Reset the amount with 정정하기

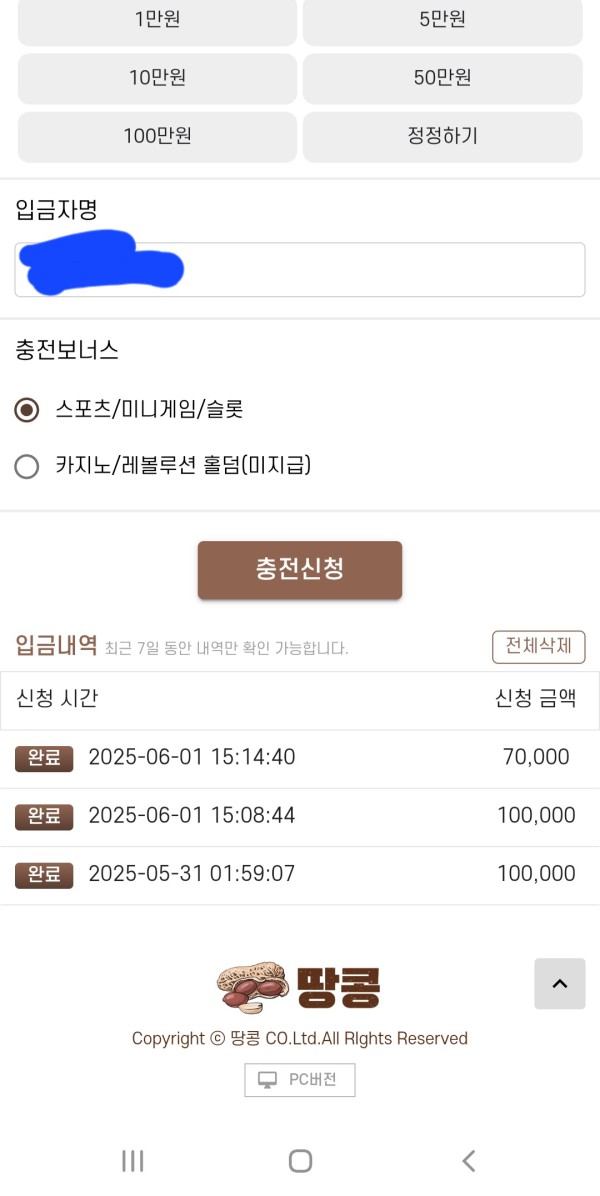click(442, 137)
